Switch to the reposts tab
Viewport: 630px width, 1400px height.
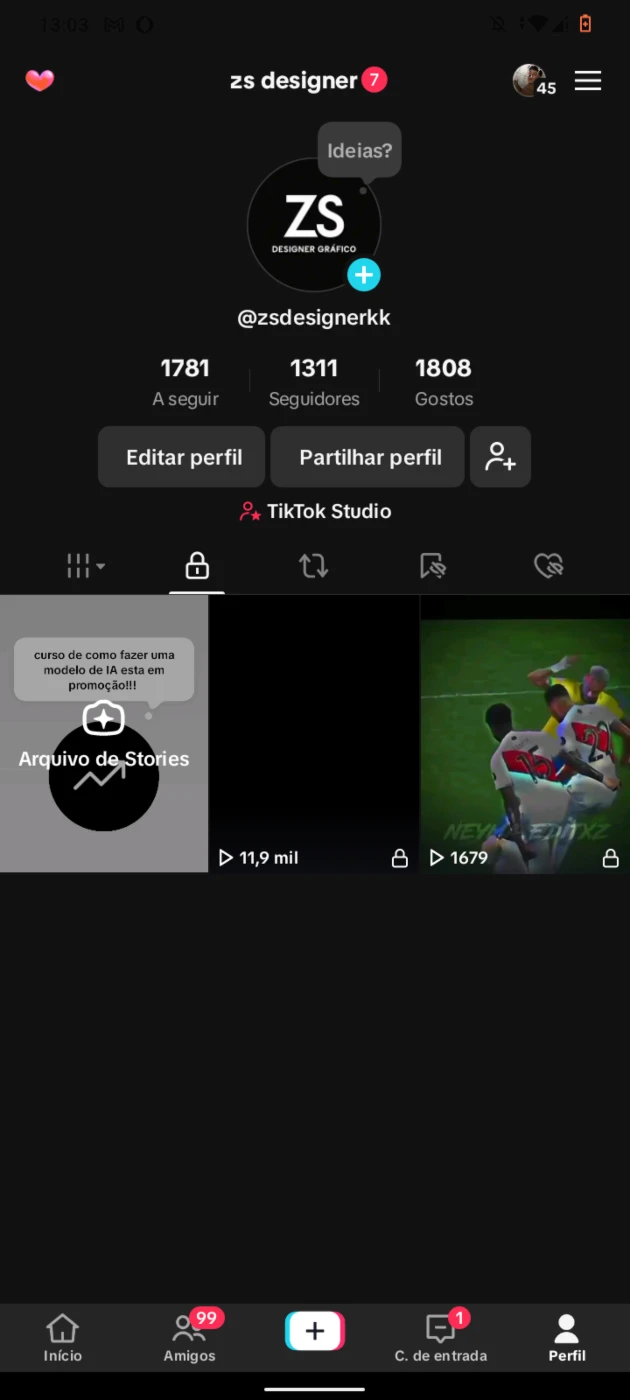coord(313,566)
